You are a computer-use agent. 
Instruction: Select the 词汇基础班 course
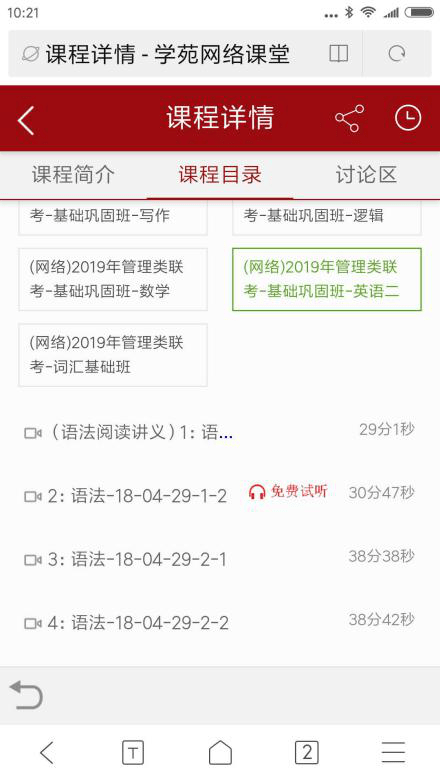(x=113, y=355)
